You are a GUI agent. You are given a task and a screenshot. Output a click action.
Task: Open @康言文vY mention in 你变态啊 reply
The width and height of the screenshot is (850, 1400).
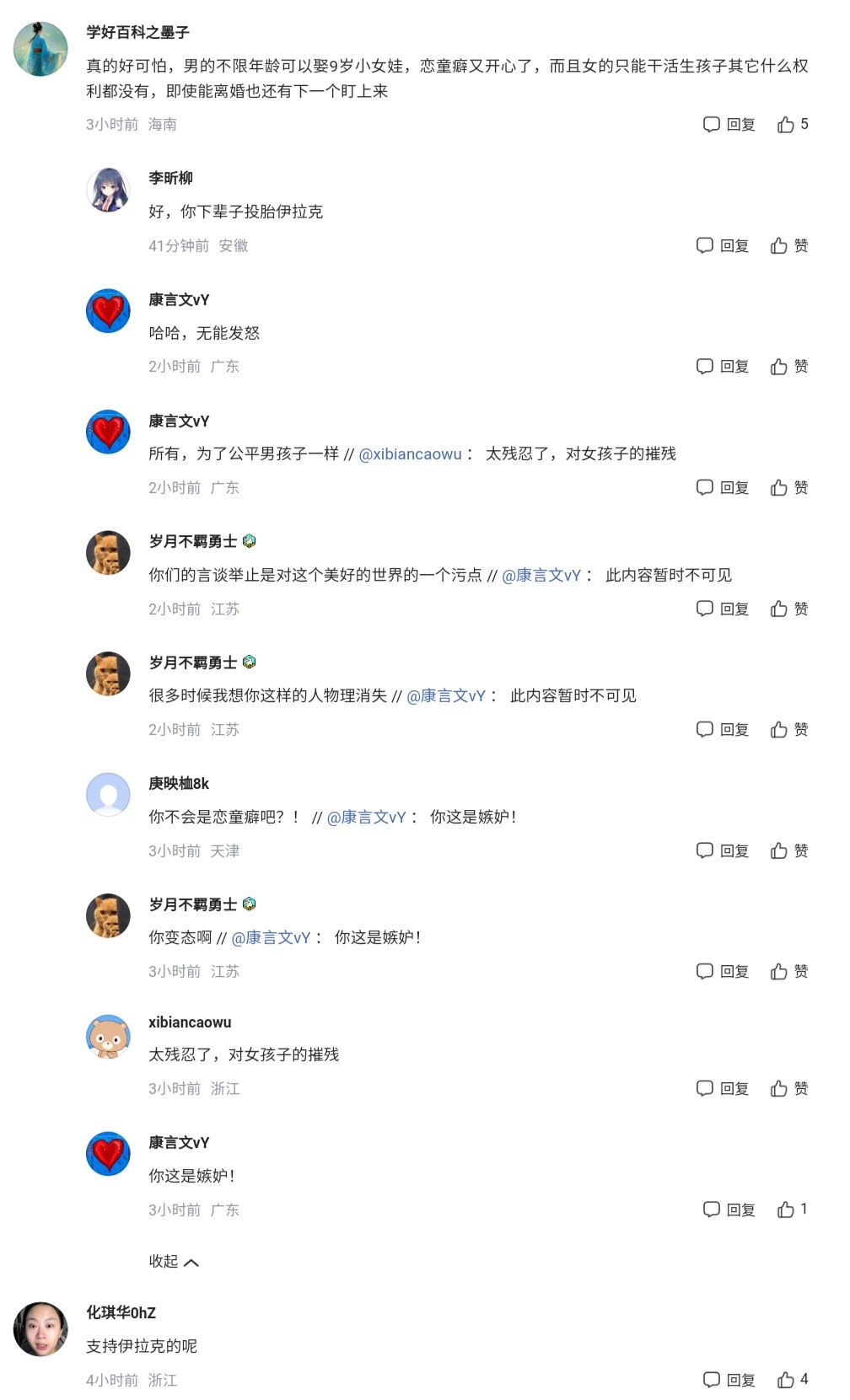(x=271, y=937)
